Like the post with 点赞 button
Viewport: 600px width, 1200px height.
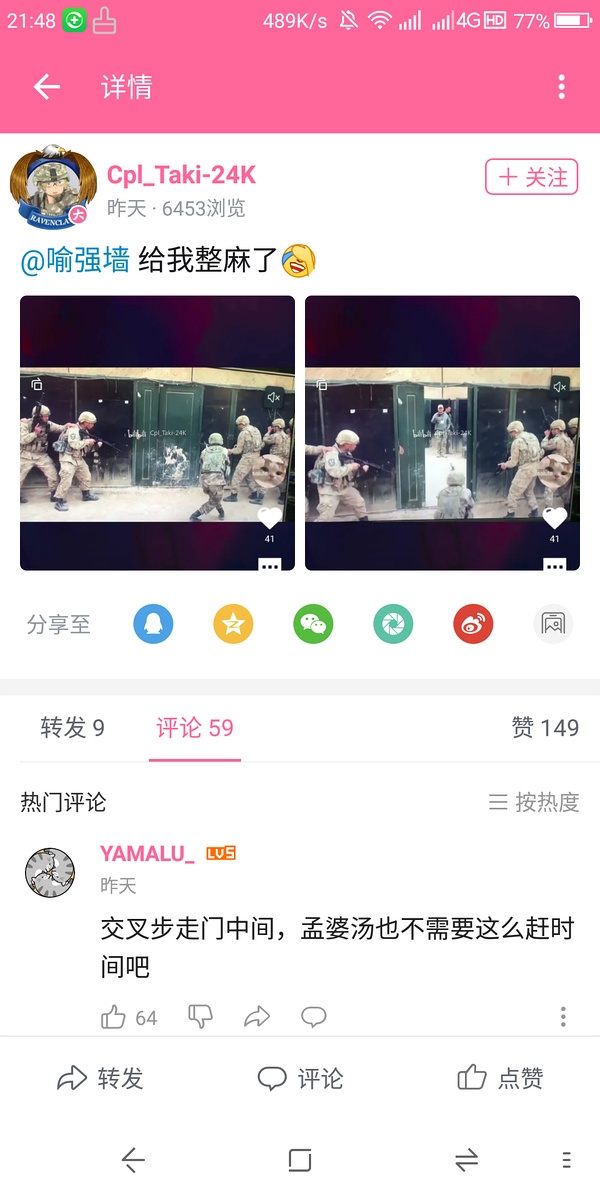500,1078
